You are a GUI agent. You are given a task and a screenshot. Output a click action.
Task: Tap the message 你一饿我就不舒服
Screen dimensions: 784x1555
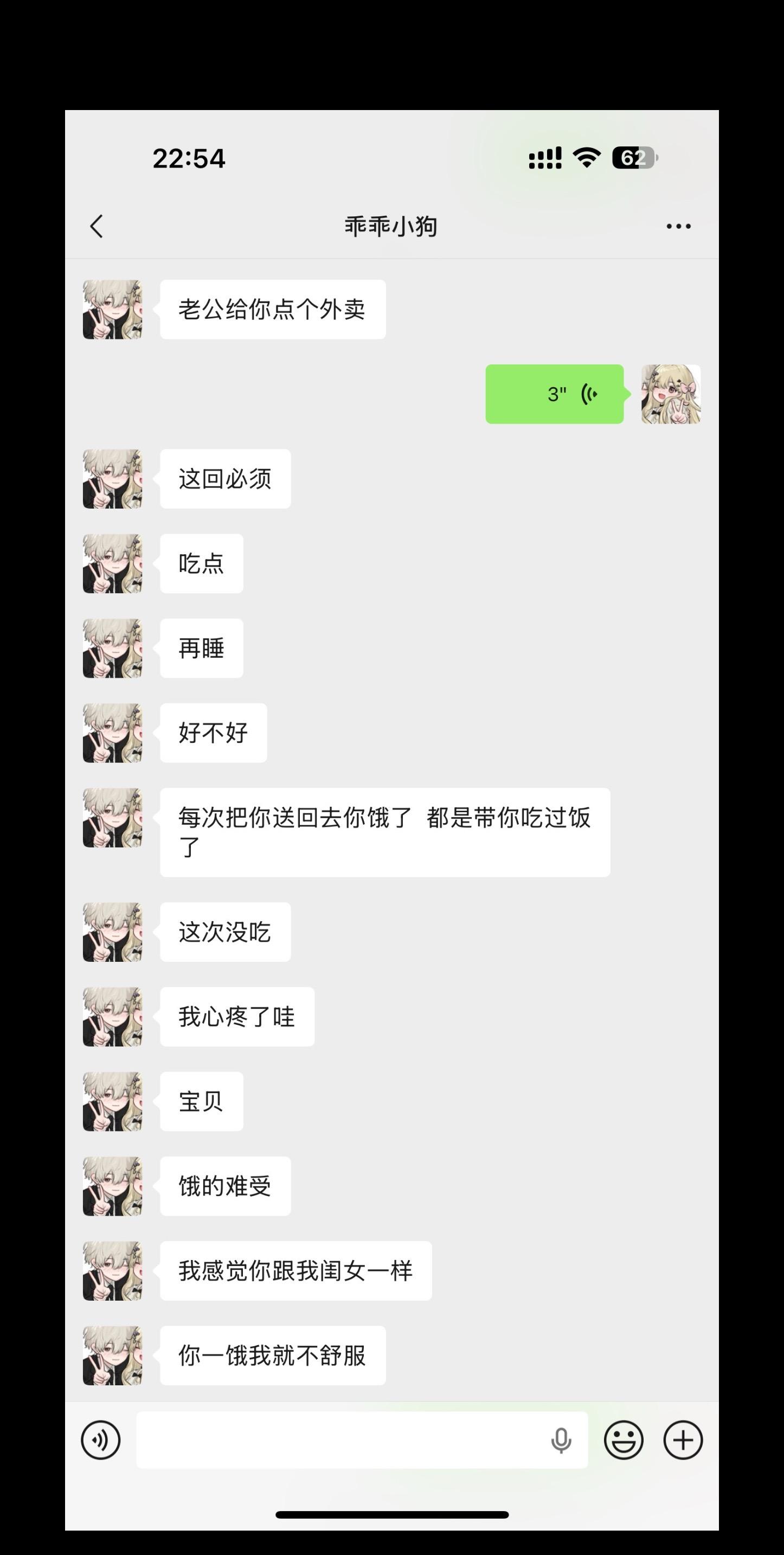click(273, 1356)
